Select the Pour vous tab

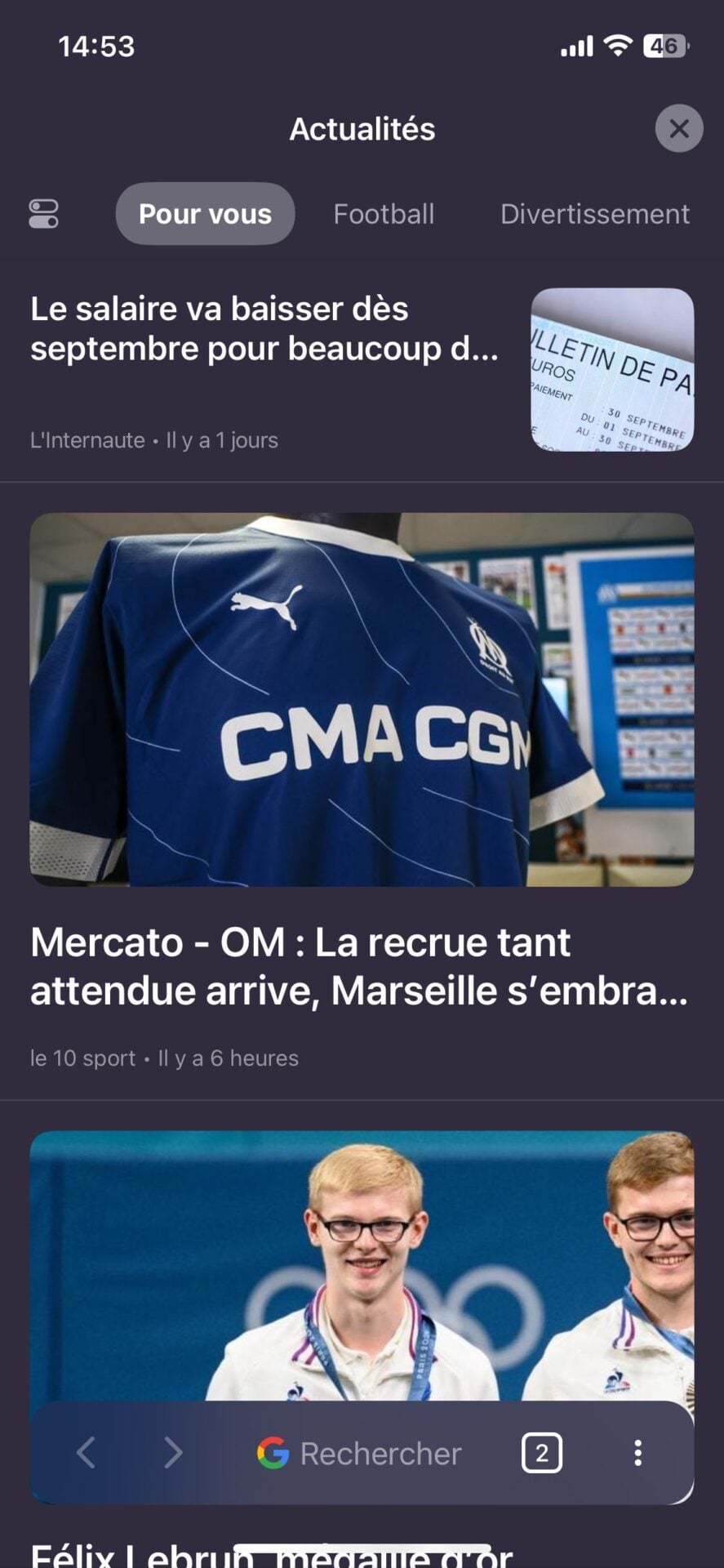point(205,214)
